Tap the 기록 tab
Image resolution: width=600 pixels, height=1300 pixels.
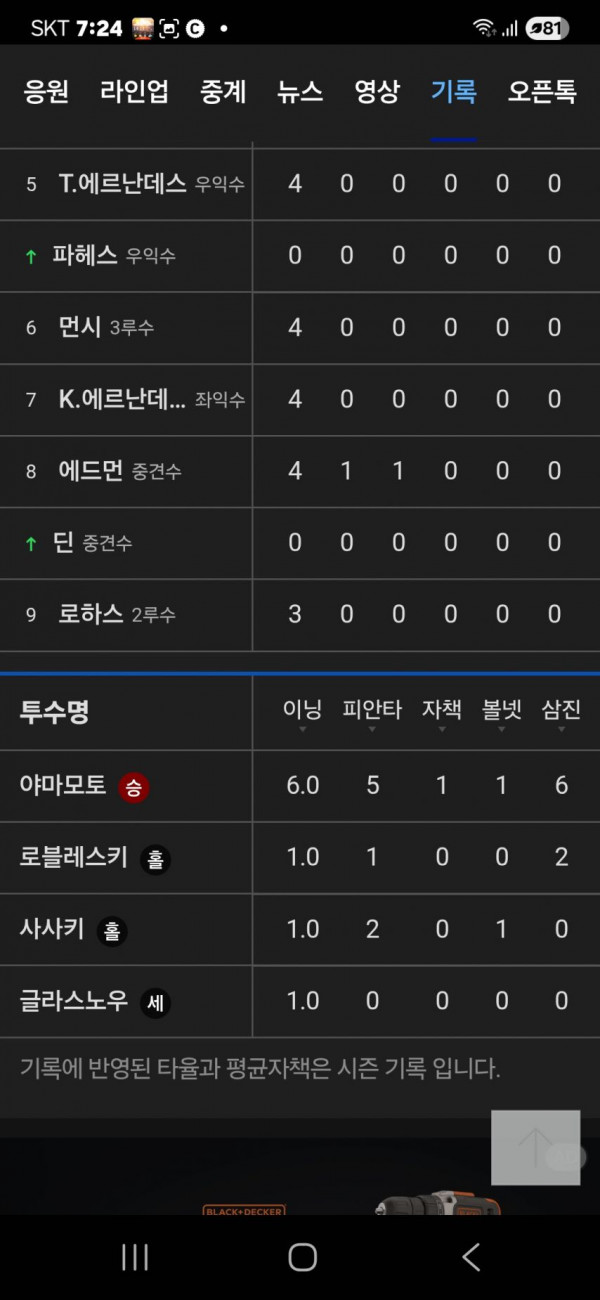(454, 93)
